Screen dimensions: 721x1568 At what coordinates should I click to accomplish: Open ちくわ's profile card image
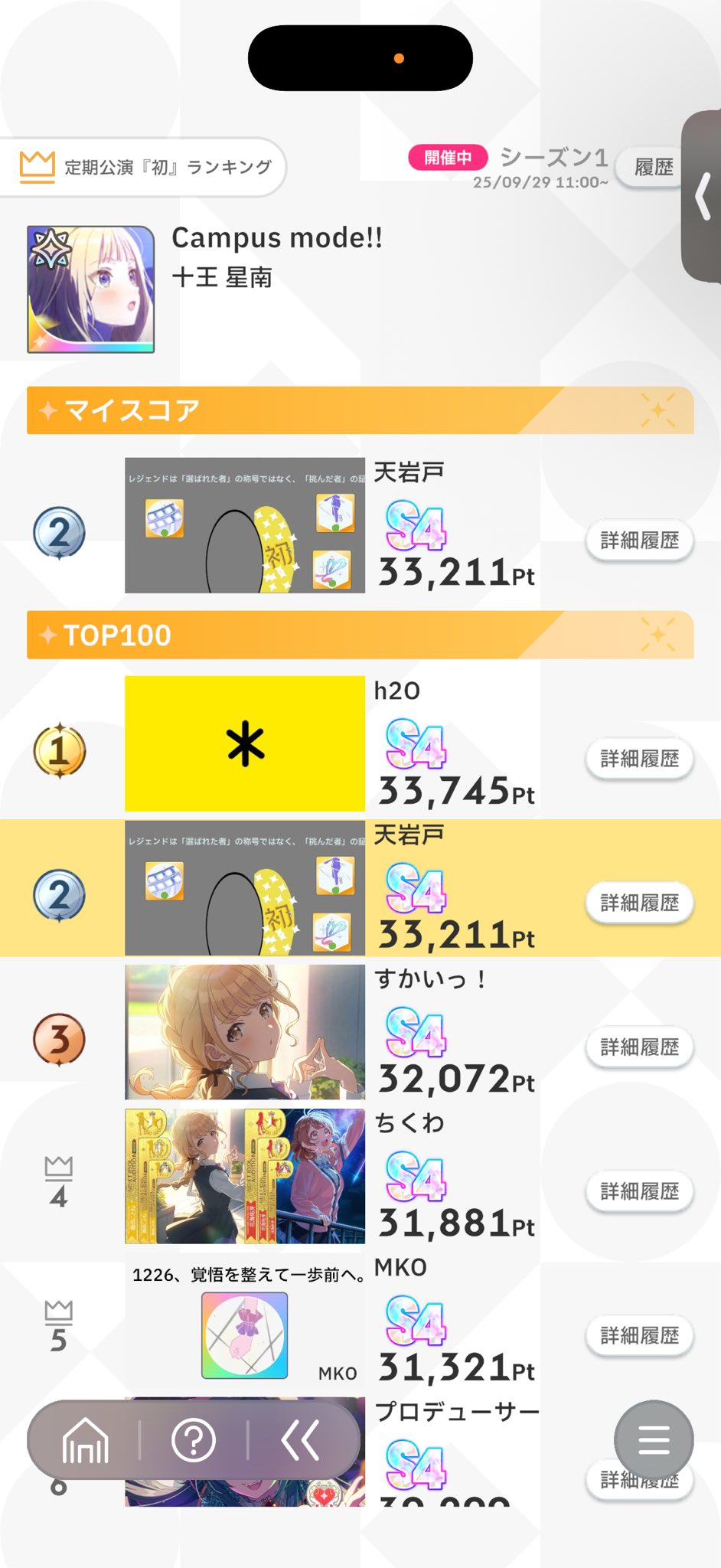click(245, 1176)
